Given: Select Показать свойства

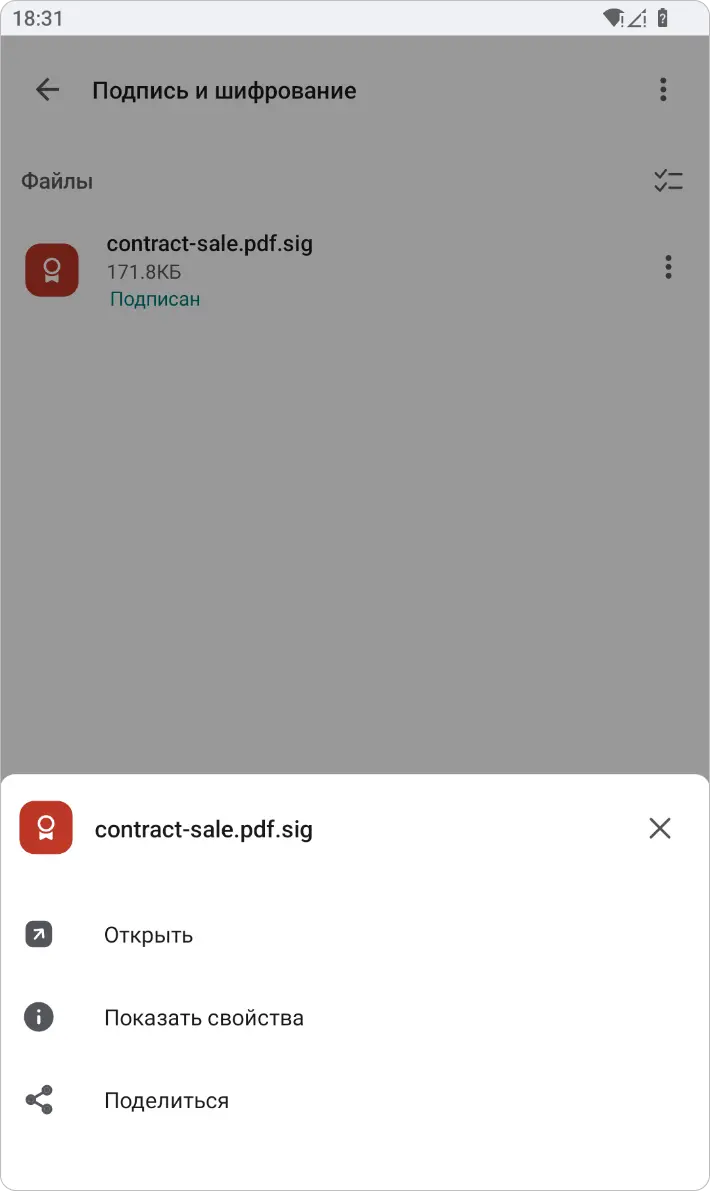Looking at the screenshot, I should tap(203, 1018).
